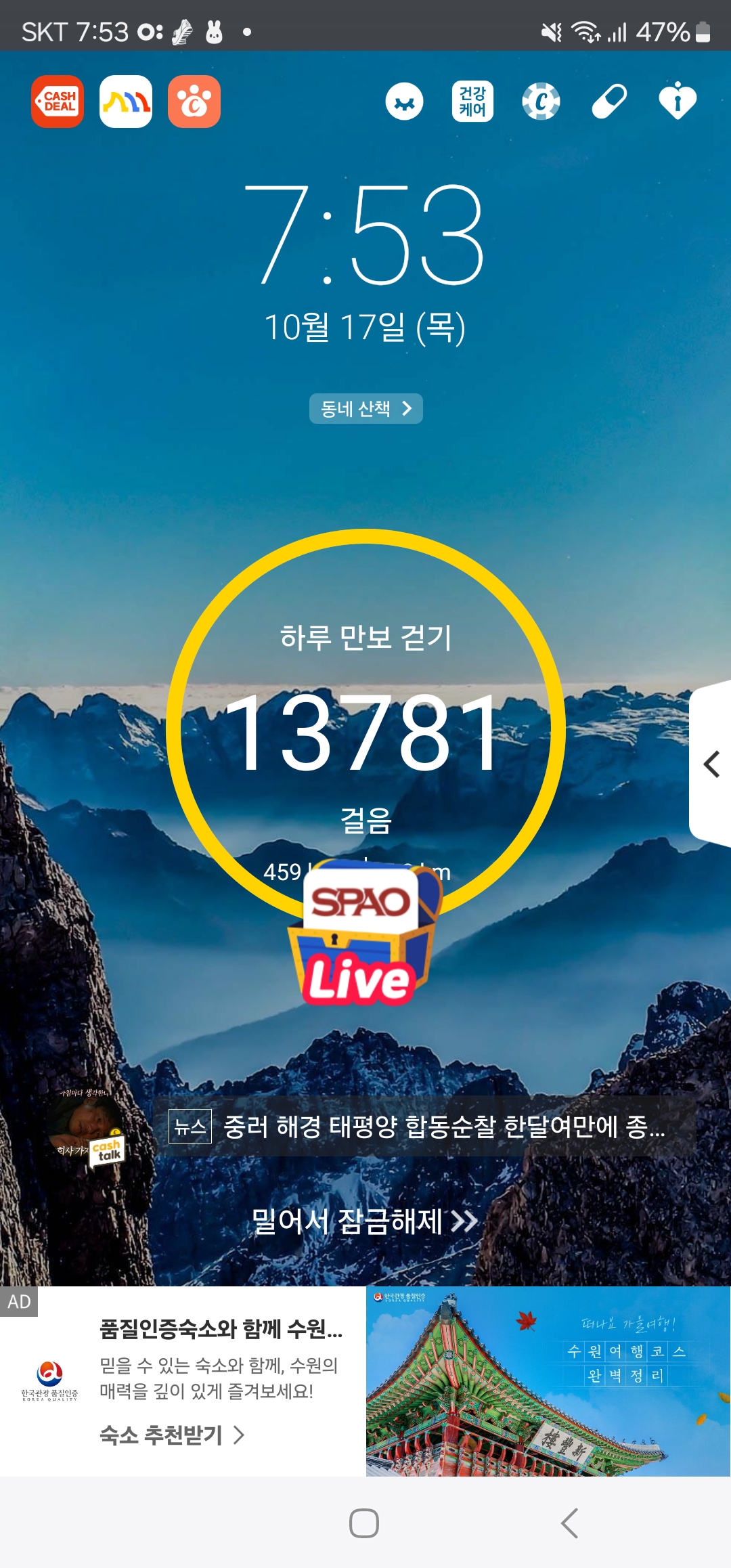The image size is (731, 1568).
Task: Open the pill medicine icon
Action: (609, 102)
